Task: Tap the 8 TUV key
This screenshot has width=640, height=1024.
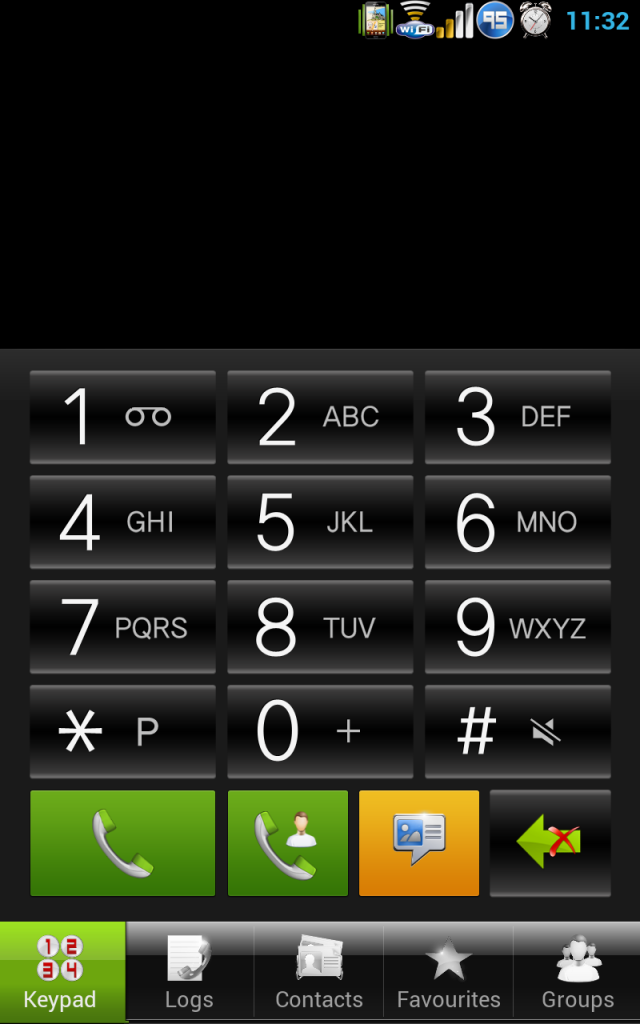Action: pyautogui.click(x=320, y=627)
